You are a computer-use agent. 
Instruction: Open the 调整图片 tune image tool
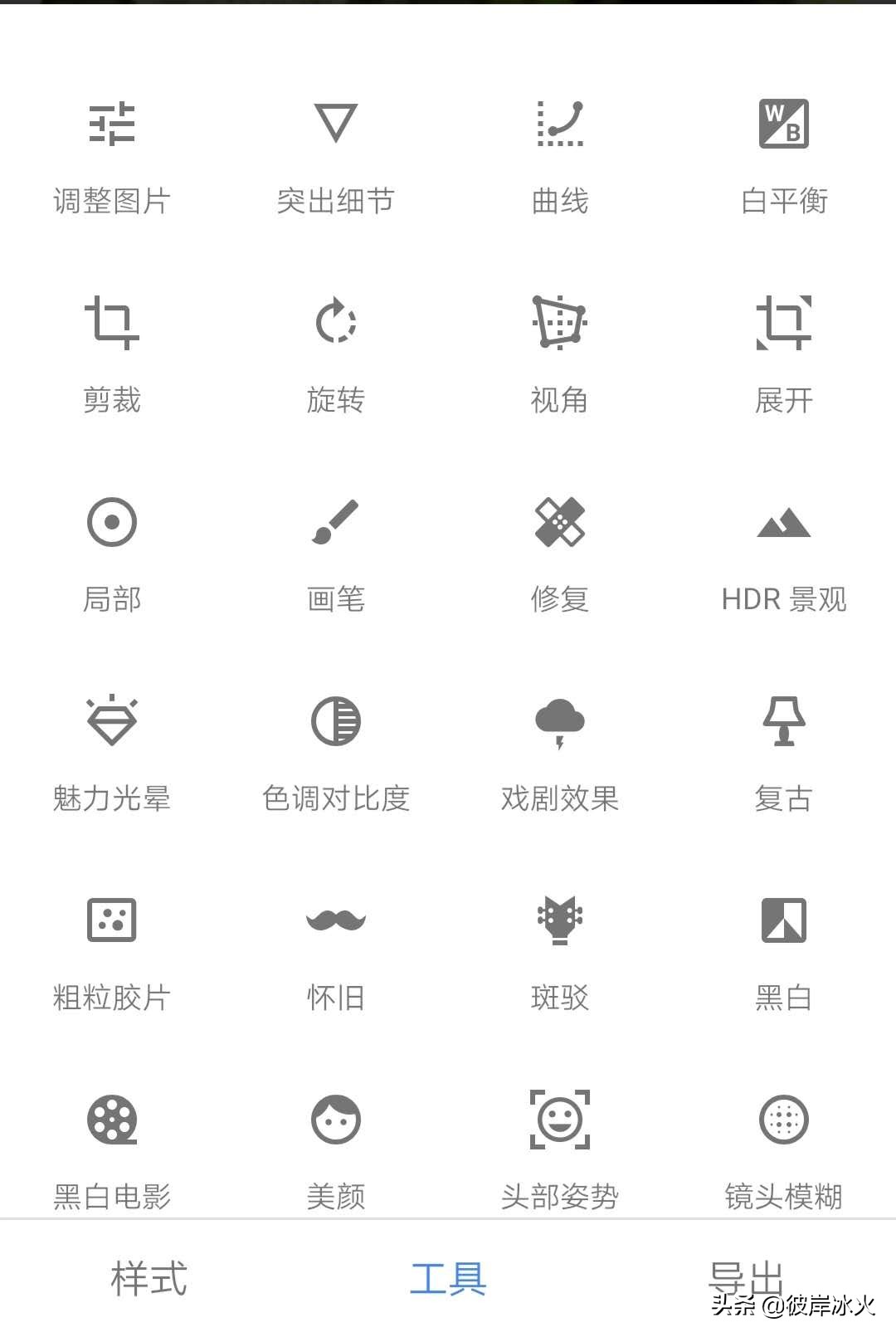112,156
